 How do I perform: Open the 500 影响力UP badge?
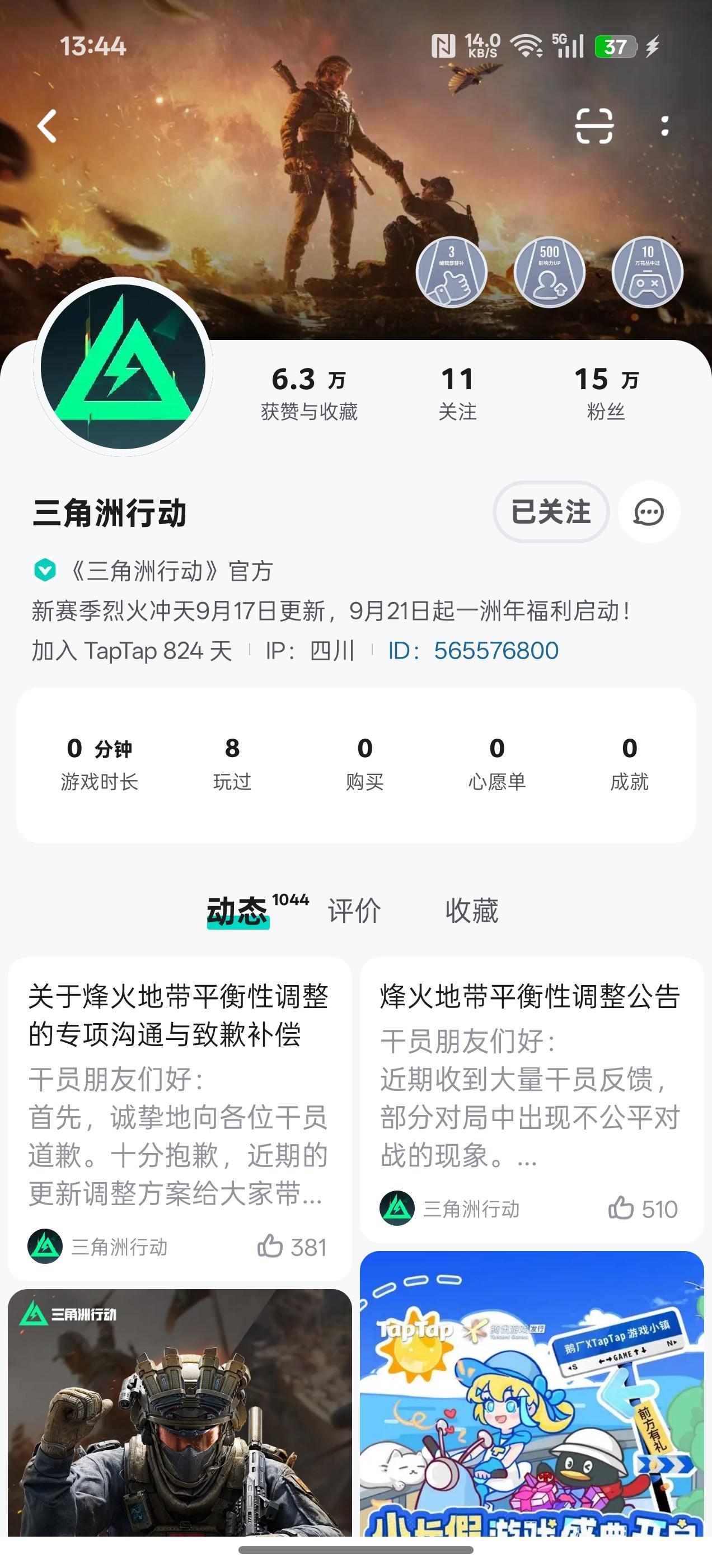pyautogui.click(x=550, y=272)
